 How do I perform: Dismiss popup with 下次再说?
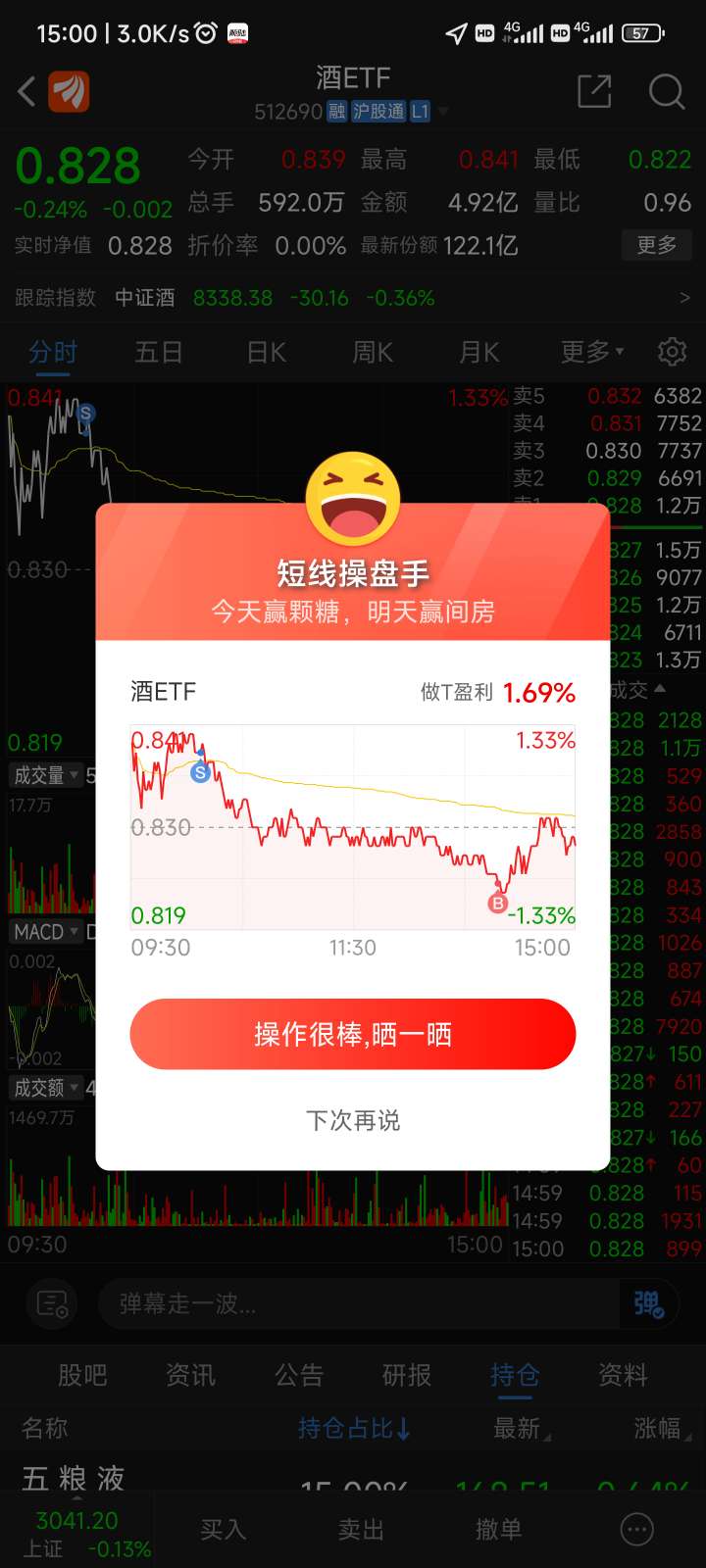[x=353, y=1120]
